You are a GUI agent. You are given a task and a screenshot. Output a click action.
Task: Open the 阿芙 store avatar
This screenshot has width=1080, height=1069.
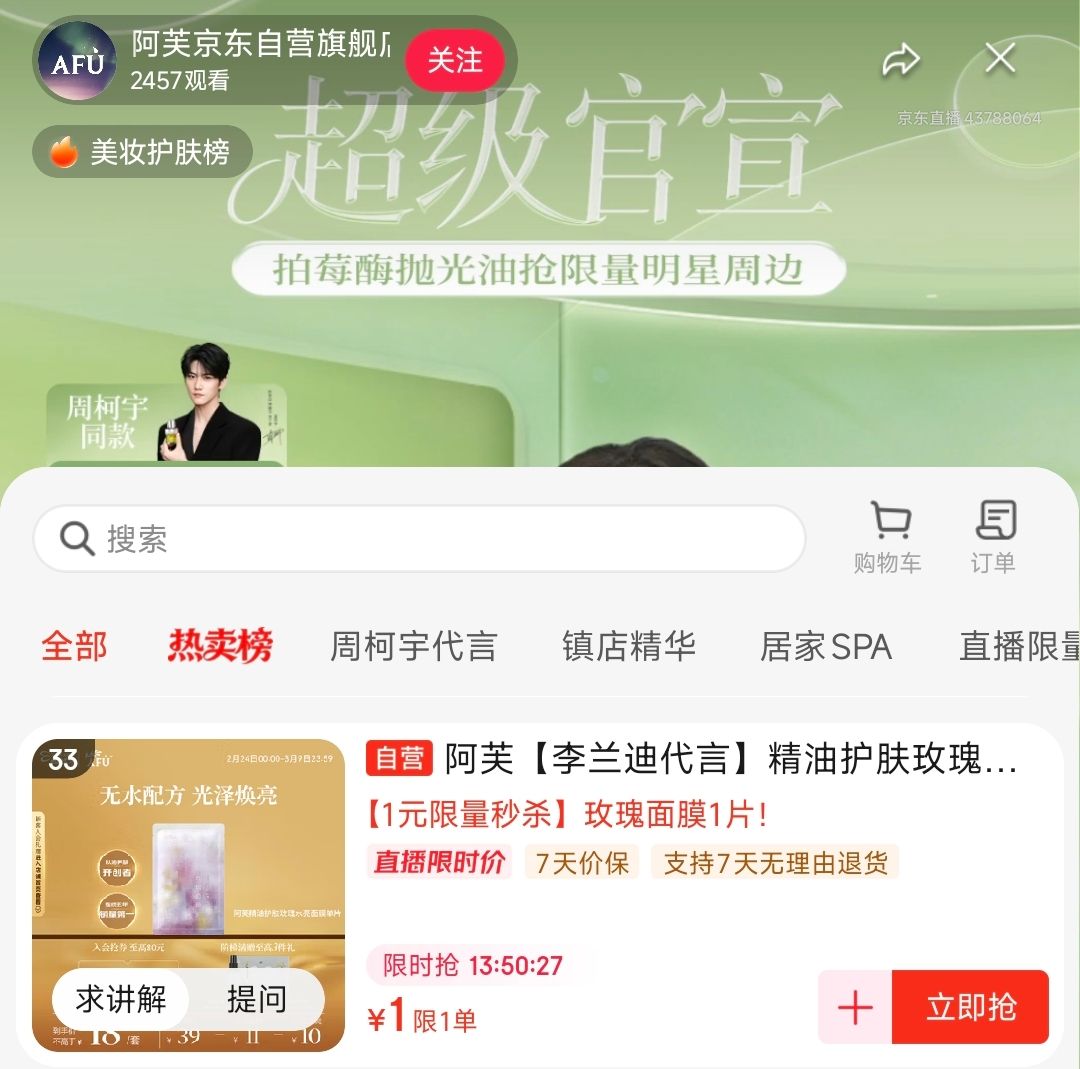coord(77,62)
